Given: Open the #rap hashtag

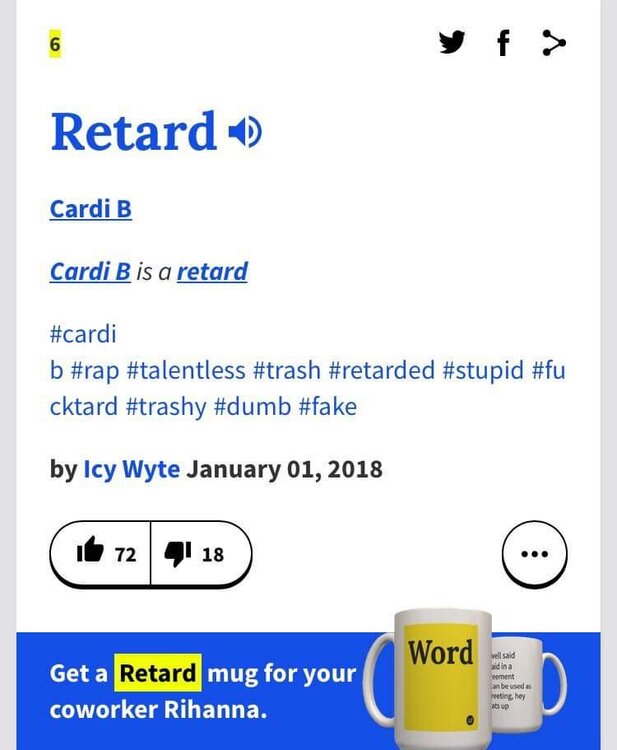Looking at the screenshot, I should point(96,371).
